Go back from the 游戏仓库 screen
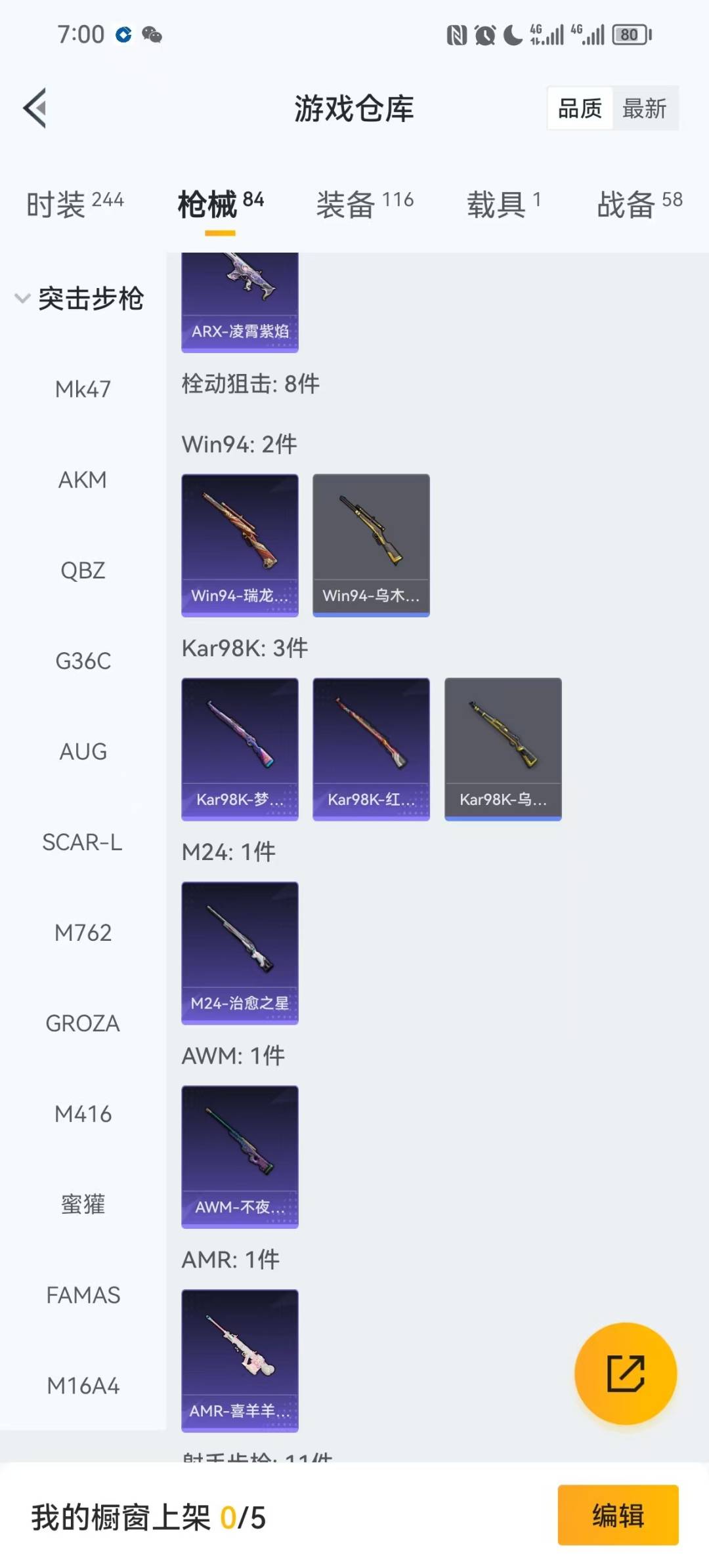 click(x=35, y=108)
